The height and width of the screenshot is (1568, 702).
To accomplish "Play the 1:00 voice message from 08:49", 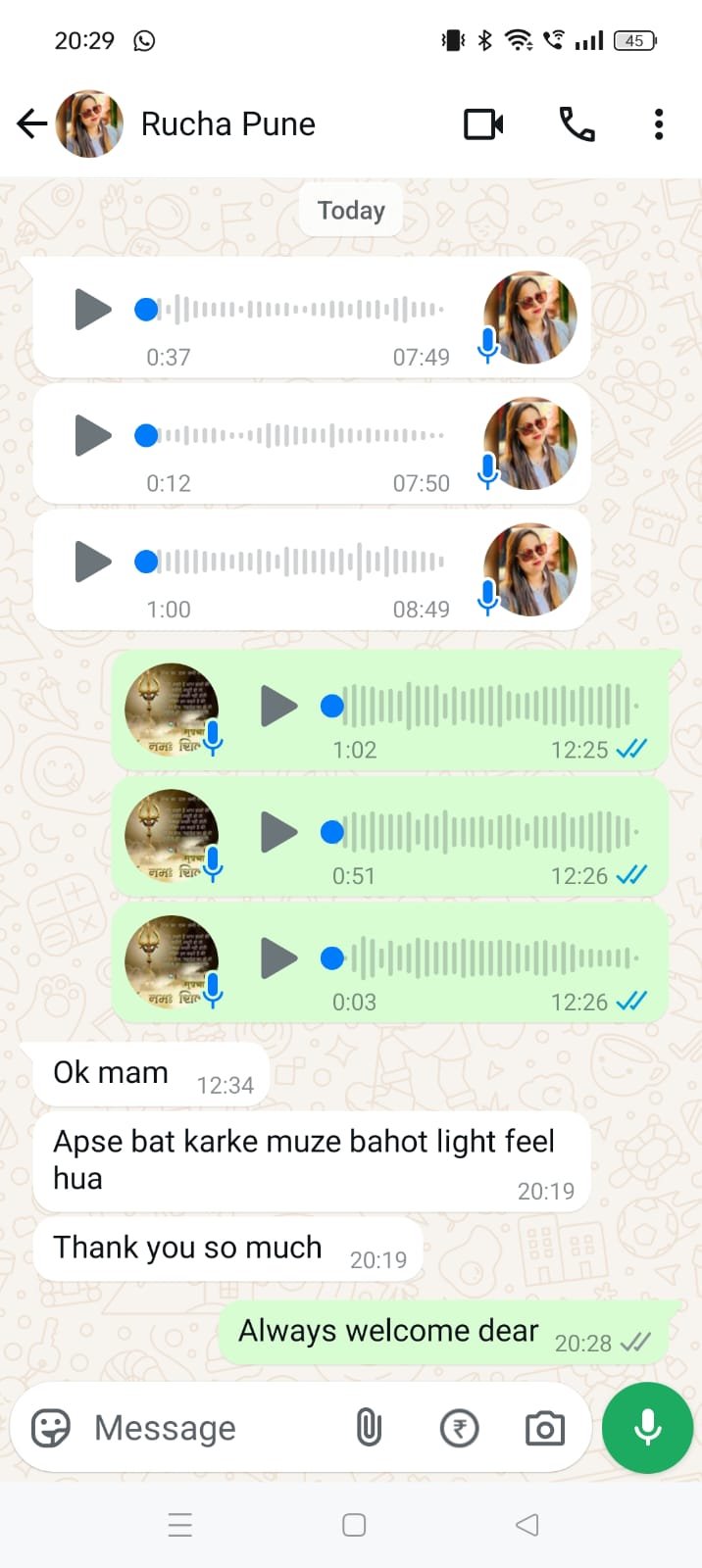I will tap(93, 562).
